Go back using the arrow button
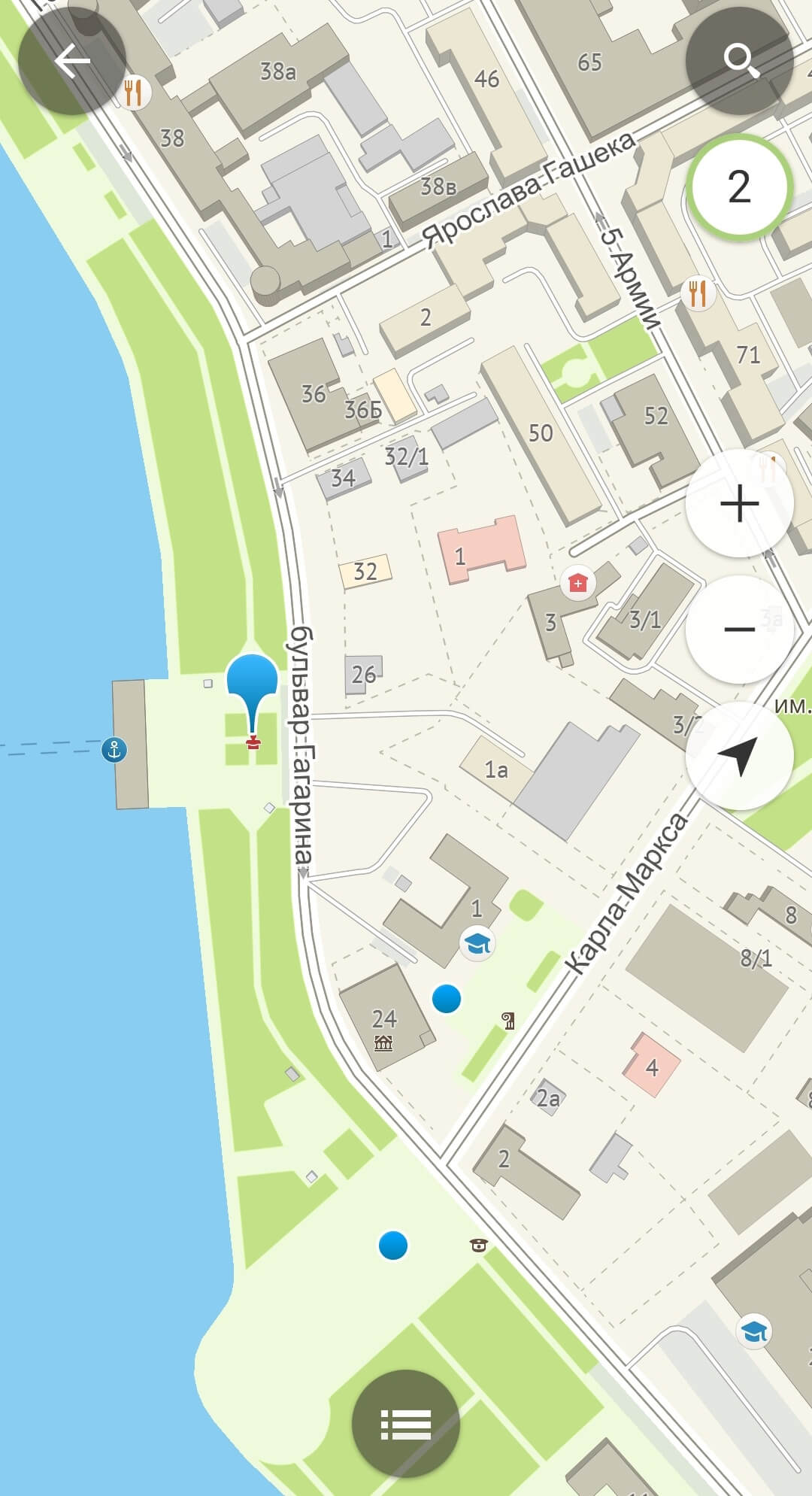812x1496 pixels. coord(71,61)
